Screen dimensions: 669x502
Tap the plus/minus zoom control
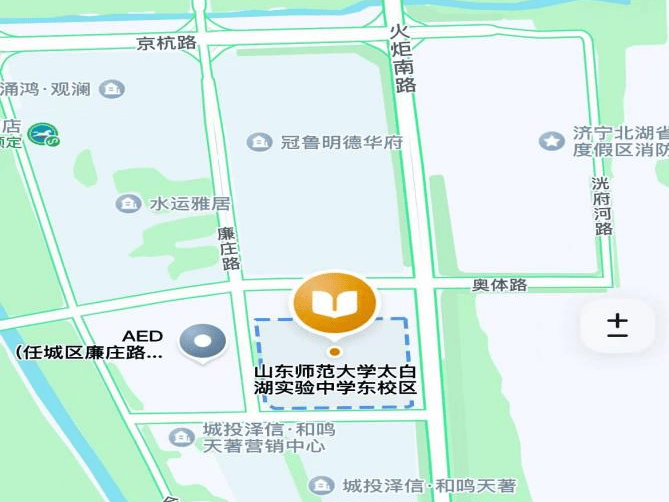pyautogui.click(x=617, y=325)
